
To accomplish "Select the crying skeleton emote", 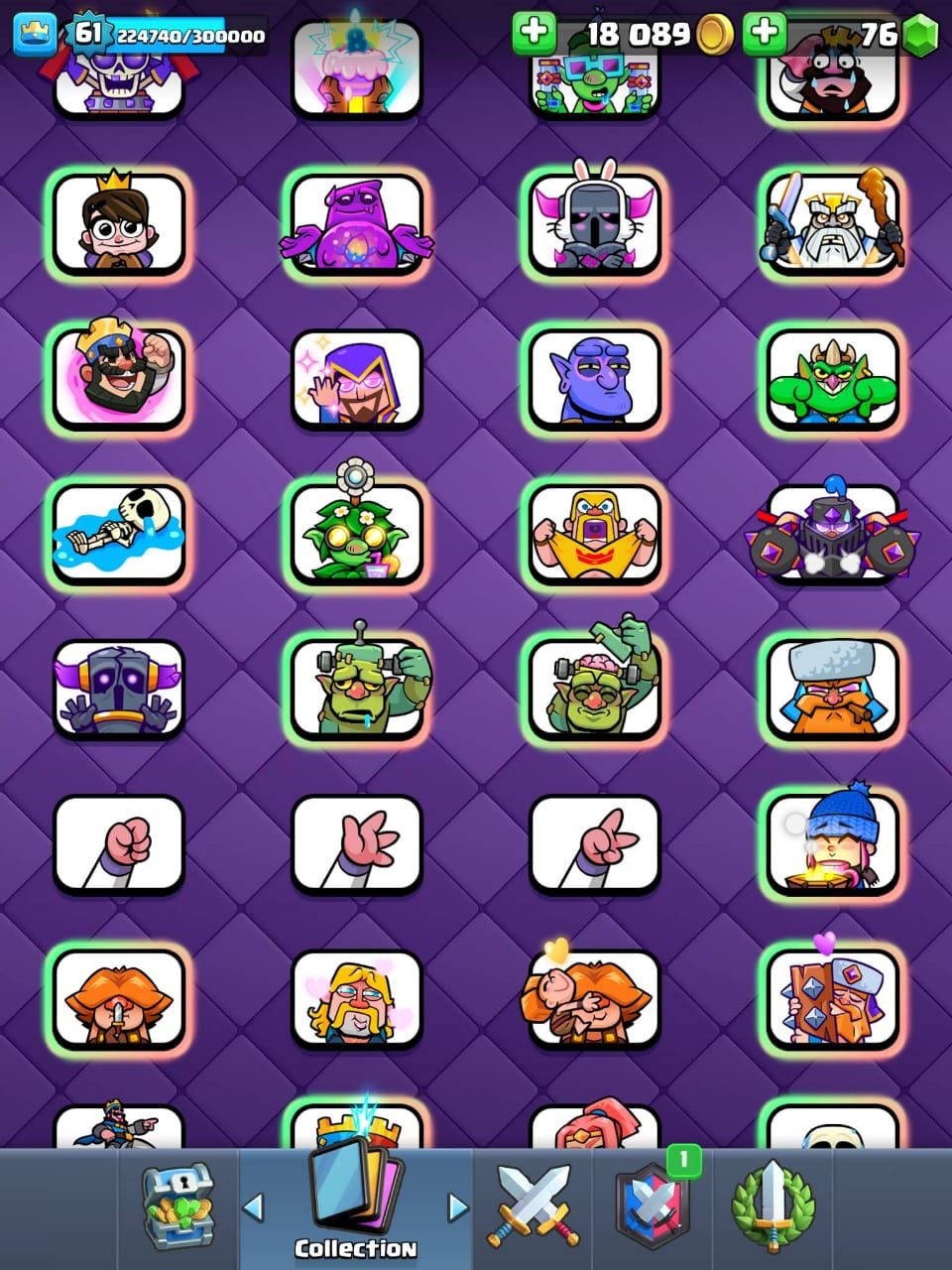I will pyautogui.click(x=119, y=533).
